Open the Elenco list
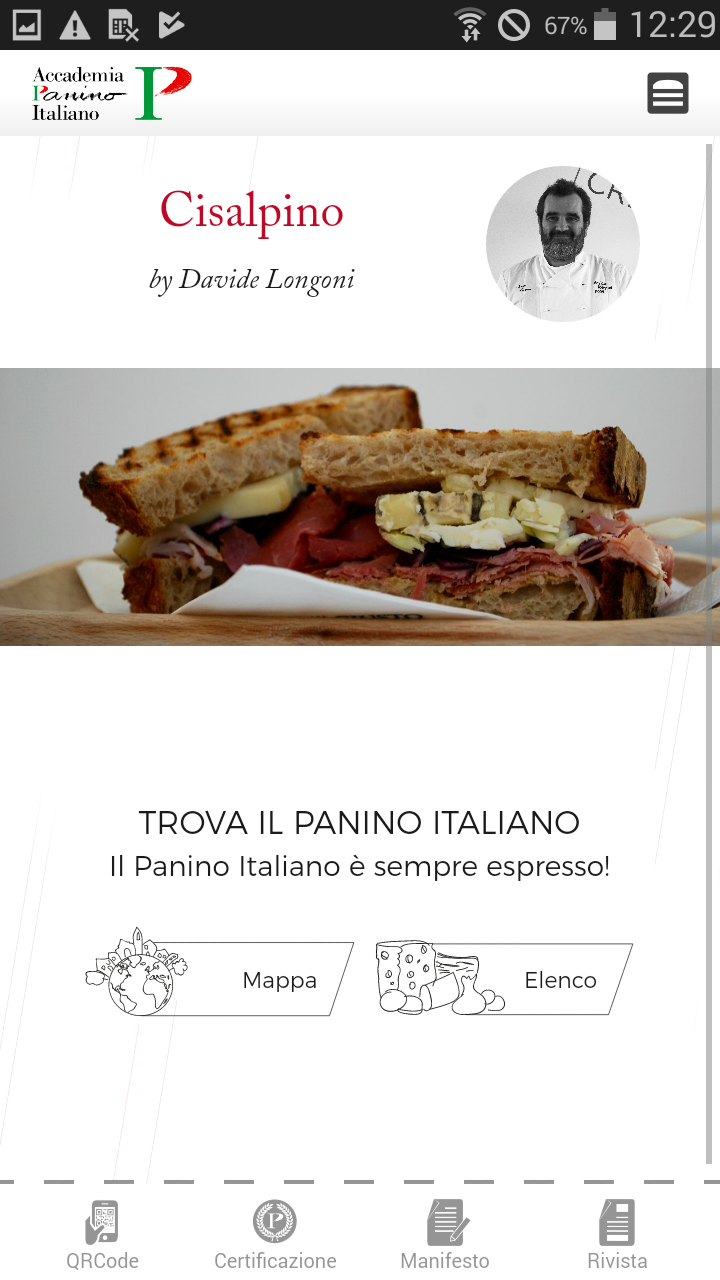The image size is (720, 1280). click(505, 978)
